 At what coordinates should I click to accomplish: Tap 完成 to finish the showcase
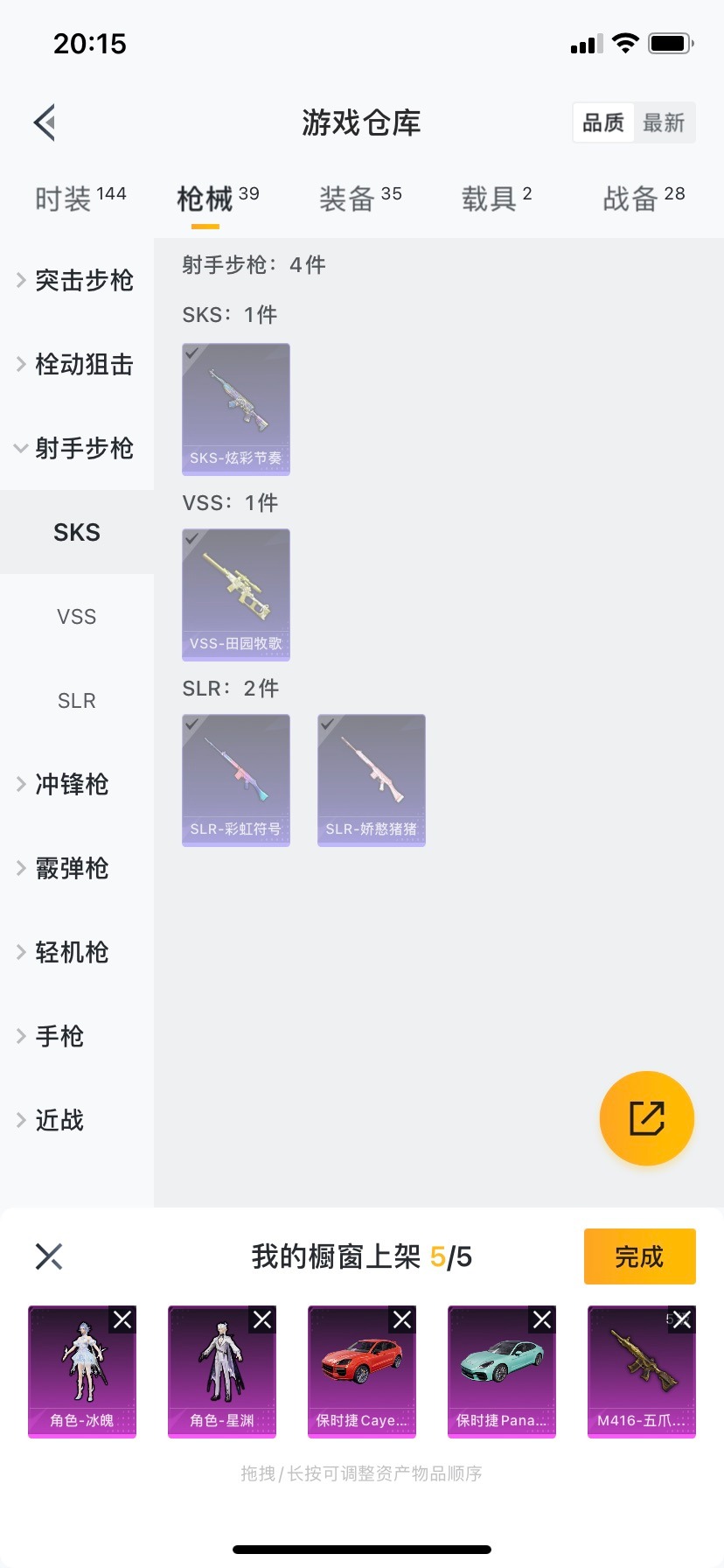(639, 1256)
